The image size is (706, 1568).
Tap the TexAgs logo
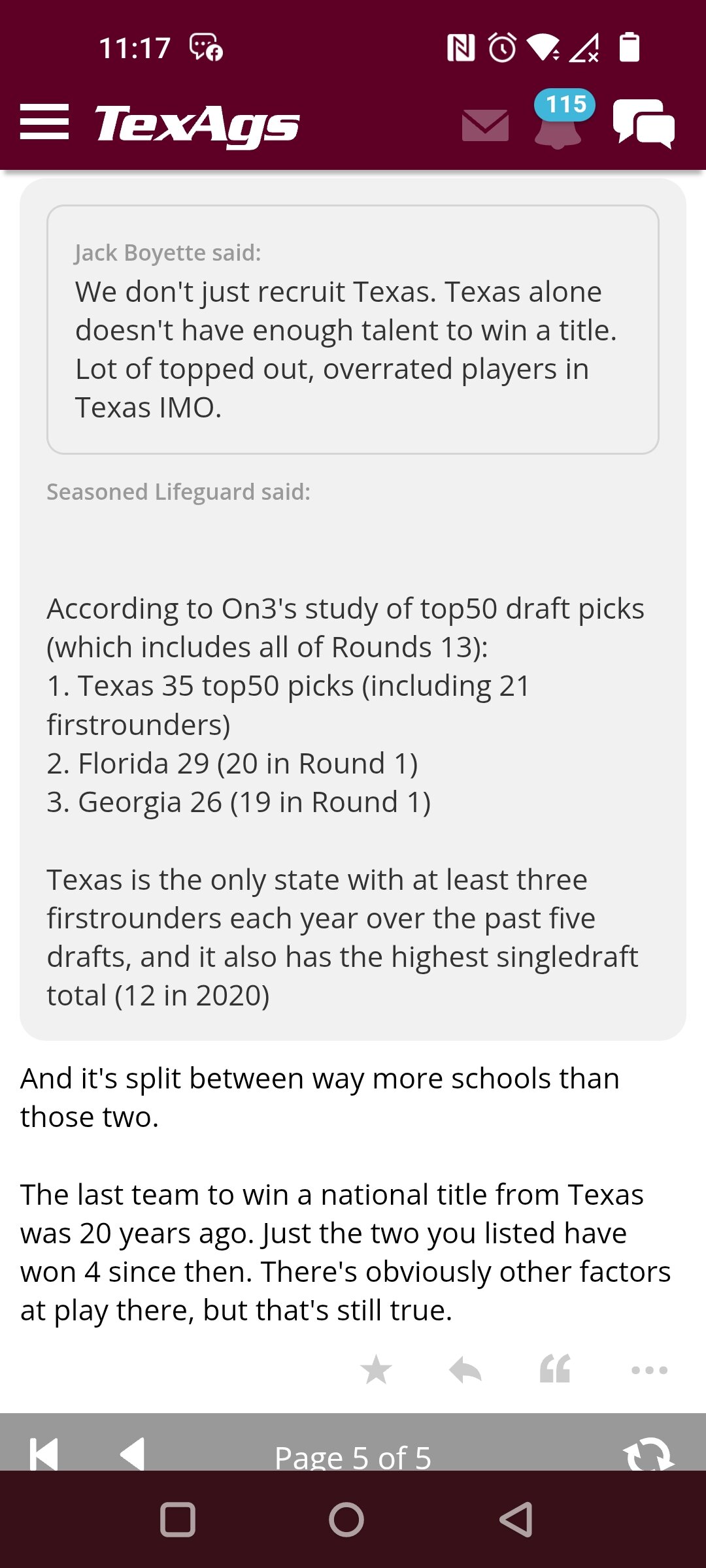197,124
